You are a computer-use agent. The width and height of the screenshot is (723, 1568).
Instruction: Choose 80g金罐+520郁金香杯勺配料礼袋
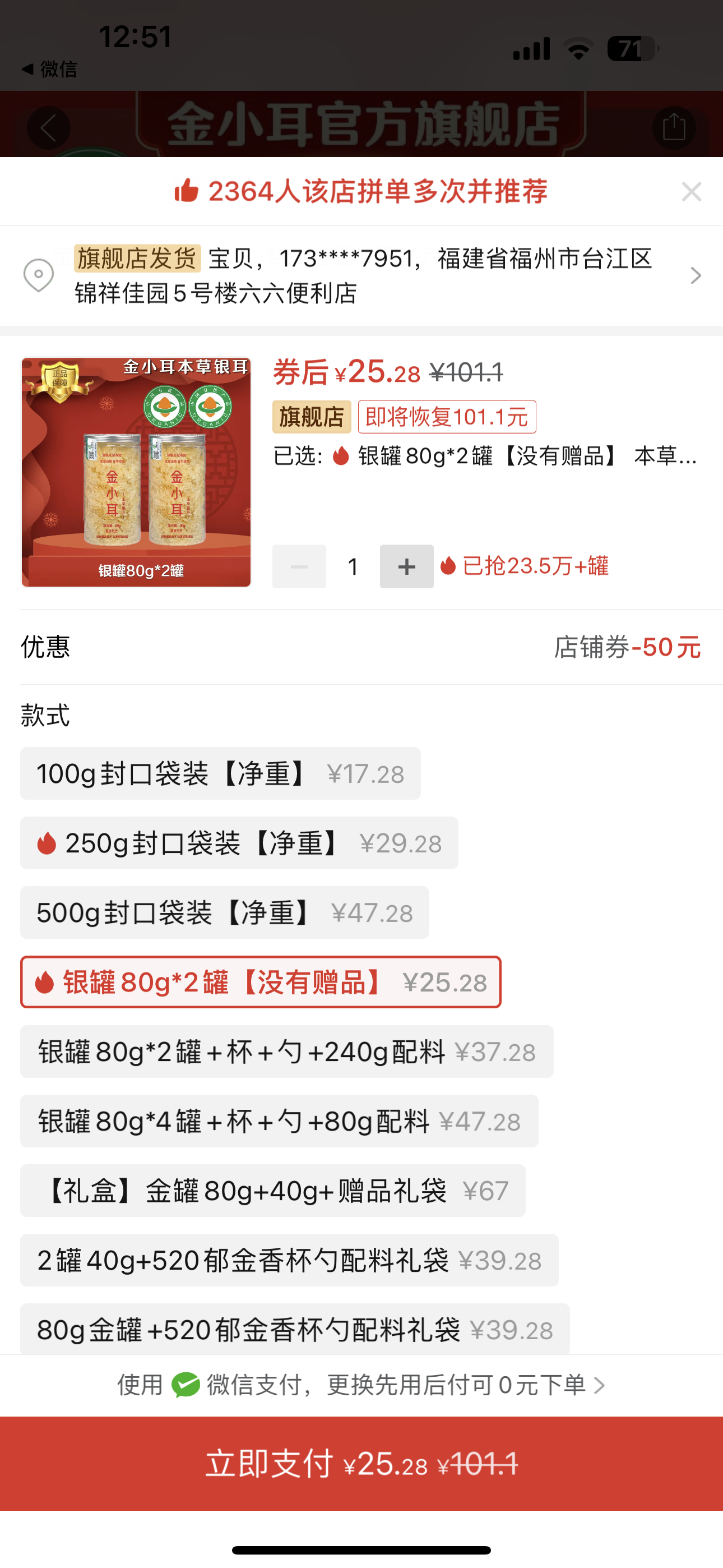pos(295,1330)
